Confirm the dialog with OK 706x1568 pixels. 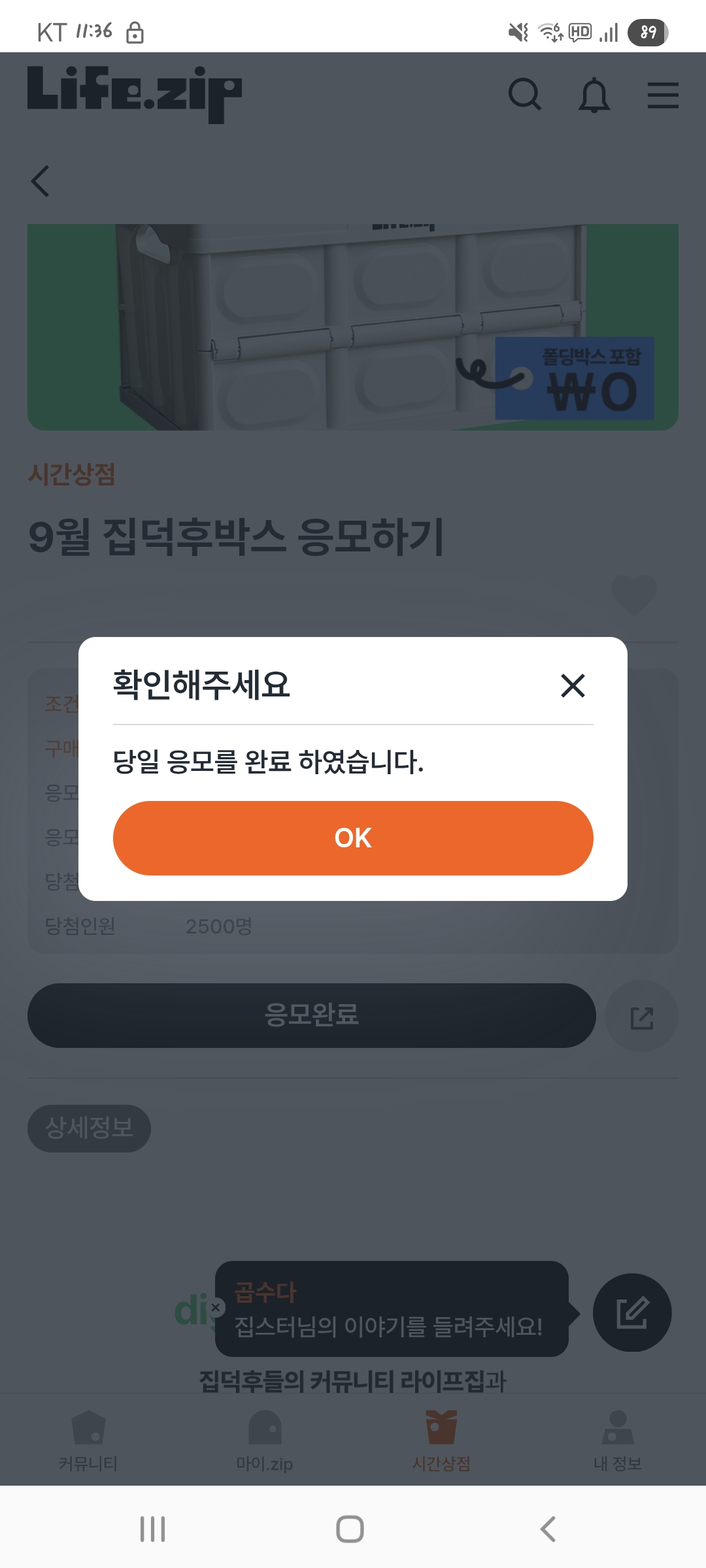click(353, 838)
